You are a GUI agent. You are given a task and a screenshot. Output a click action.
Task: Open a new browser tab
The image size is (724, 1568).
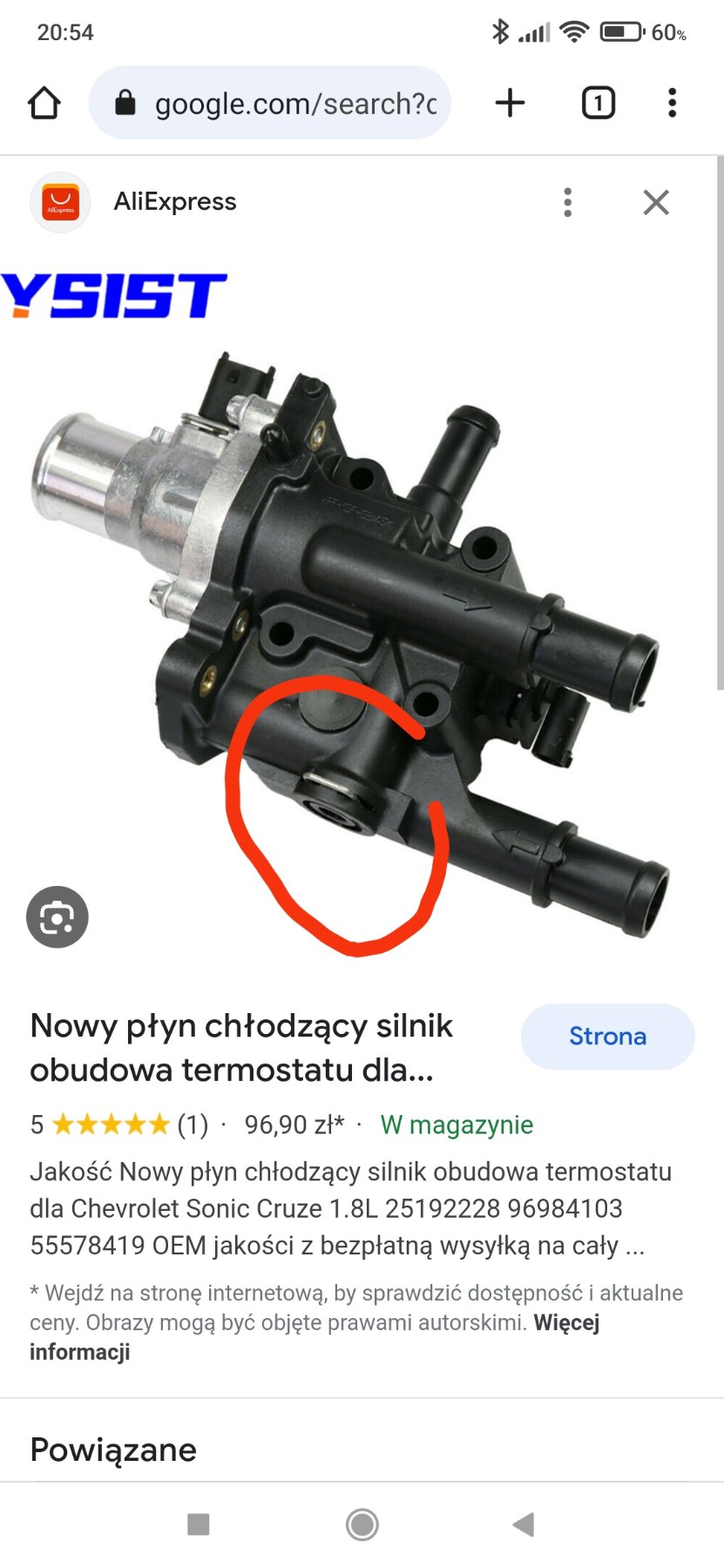[x=510, y=103]
